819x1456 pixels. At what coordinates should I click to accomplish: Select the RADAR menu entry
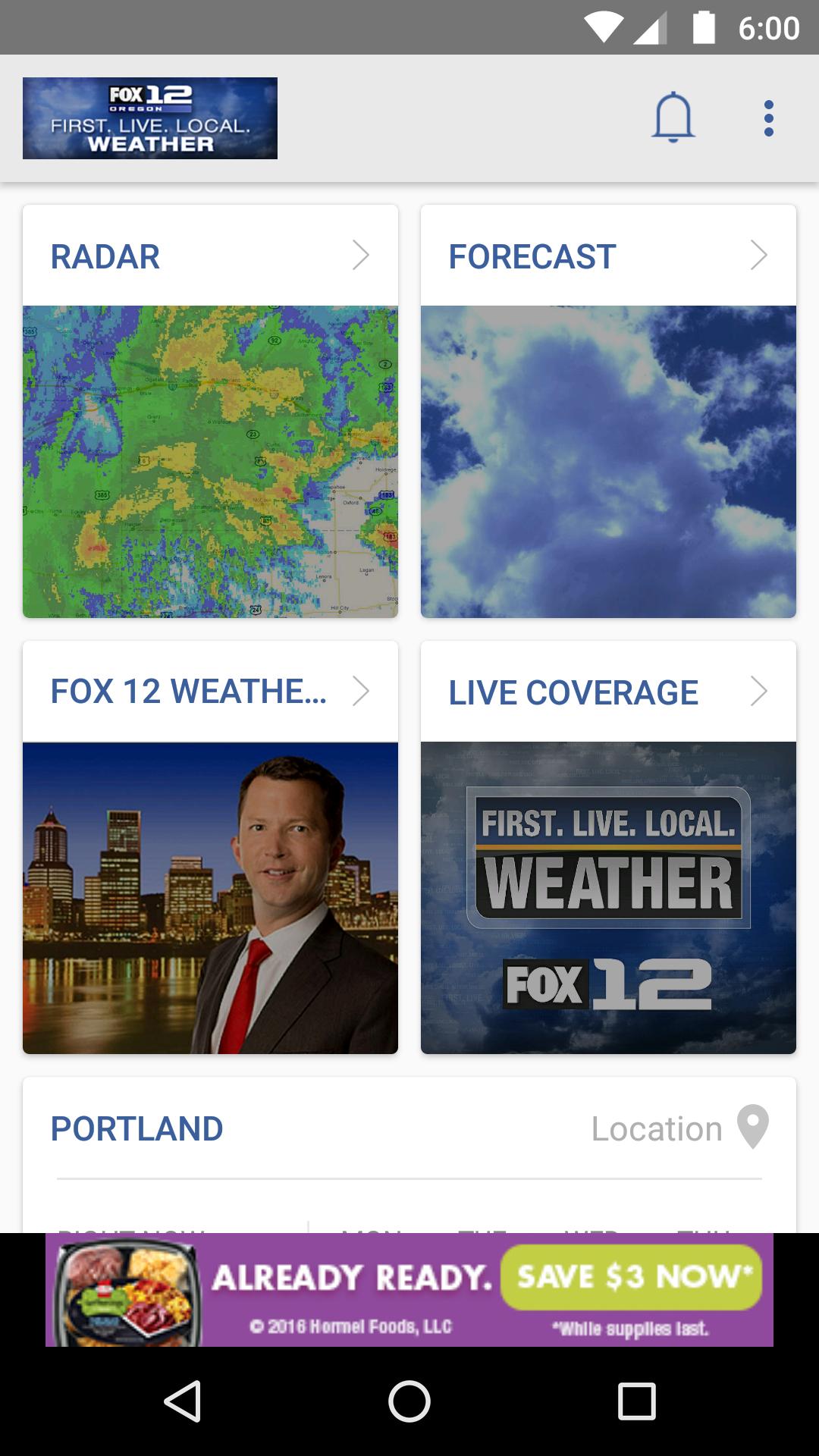(x=105, y=256)
